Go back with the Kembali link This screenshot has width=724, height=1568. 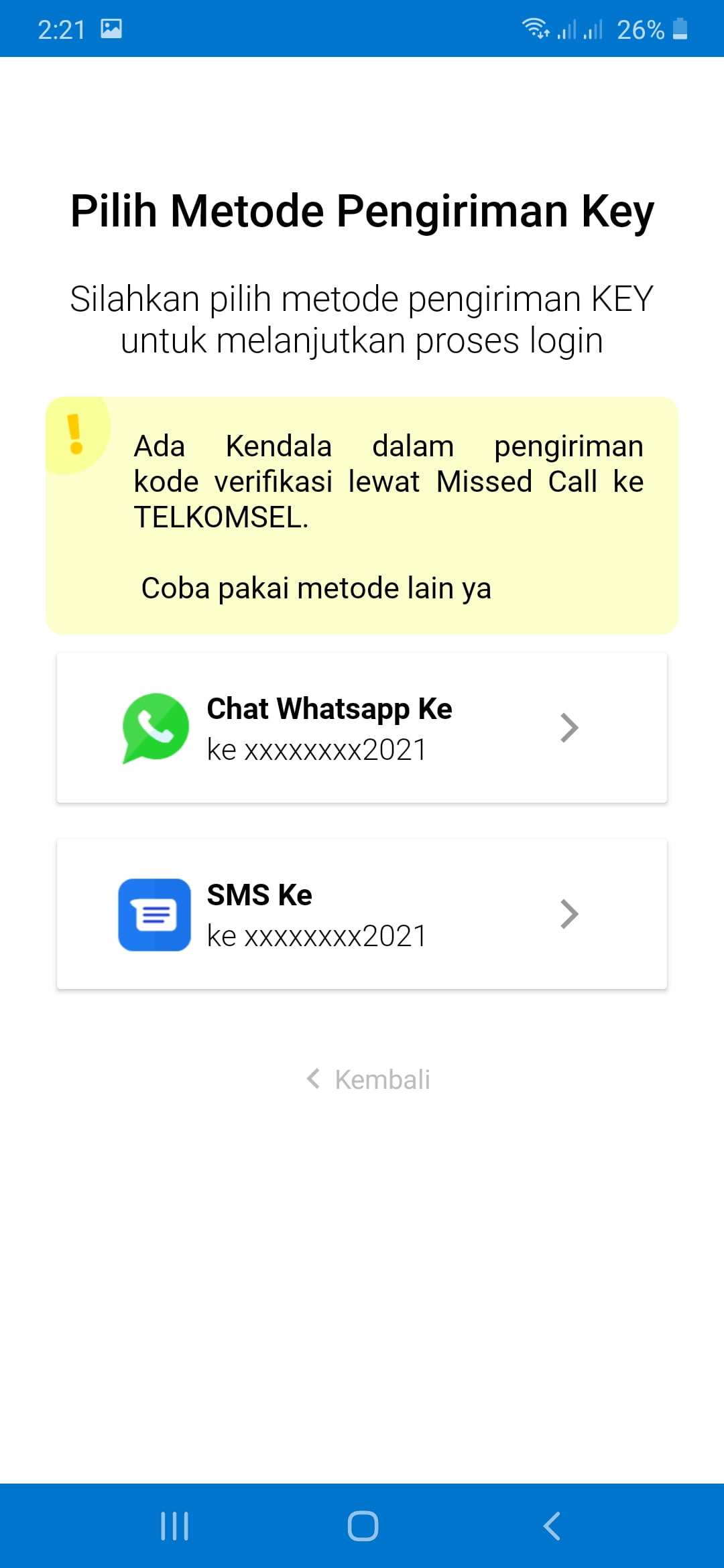point(369,1080)
